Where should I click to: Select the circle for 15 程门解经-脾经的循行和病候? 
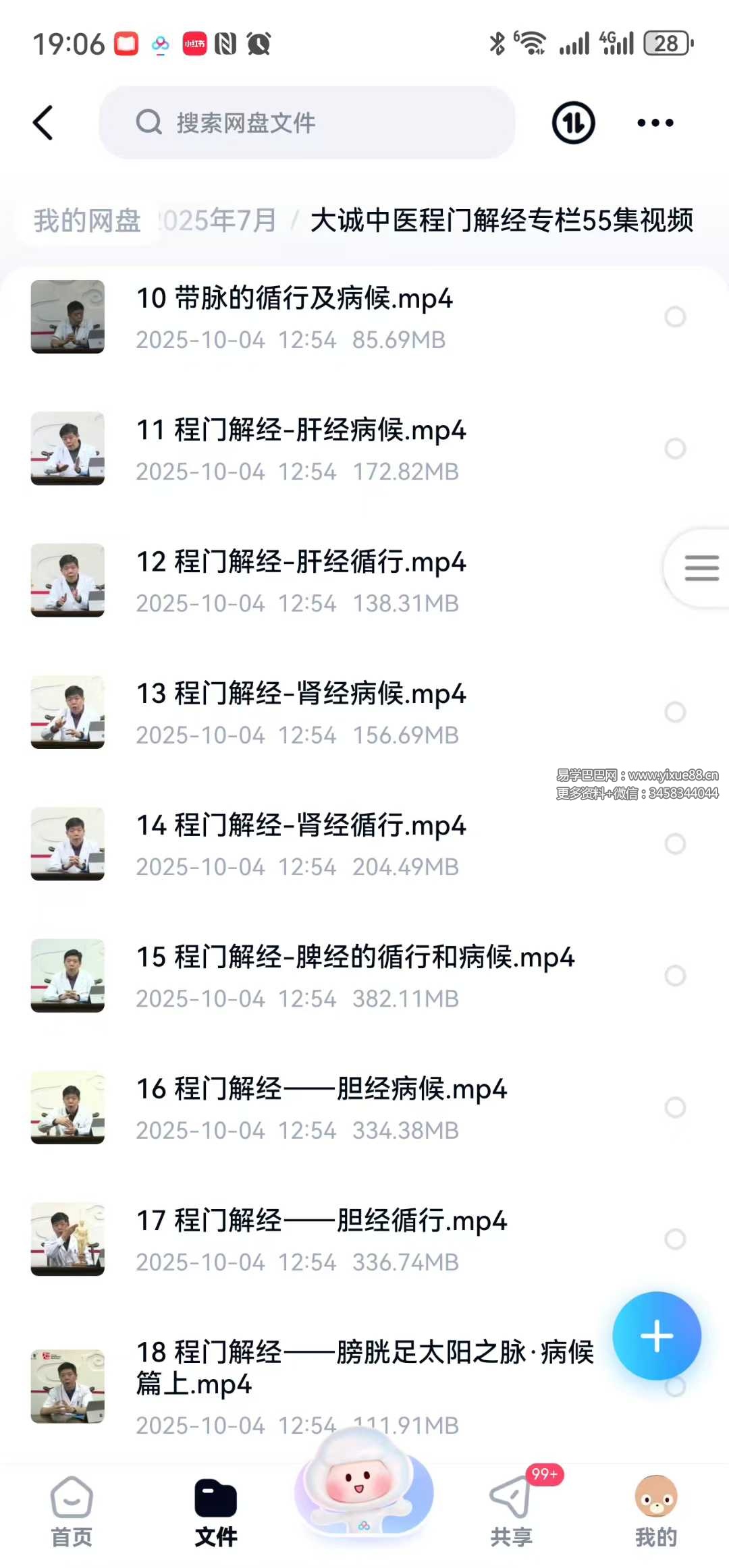pyautogui.click(x=675, y=976)
